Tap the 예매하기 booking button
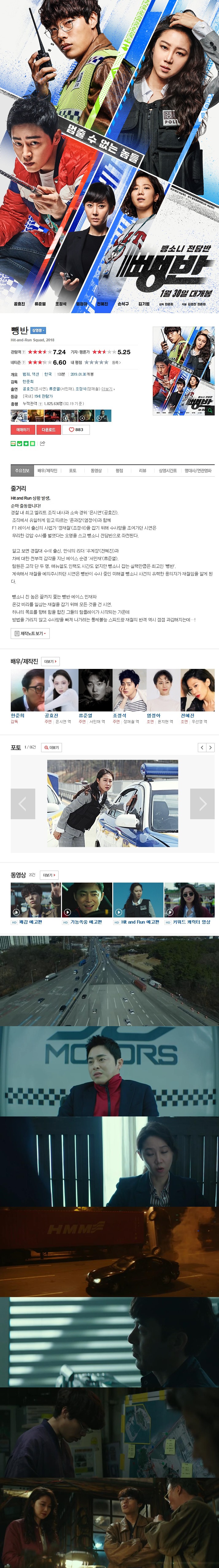Image resolution: width=219 pixels, height=1568 pixels. 23,429
